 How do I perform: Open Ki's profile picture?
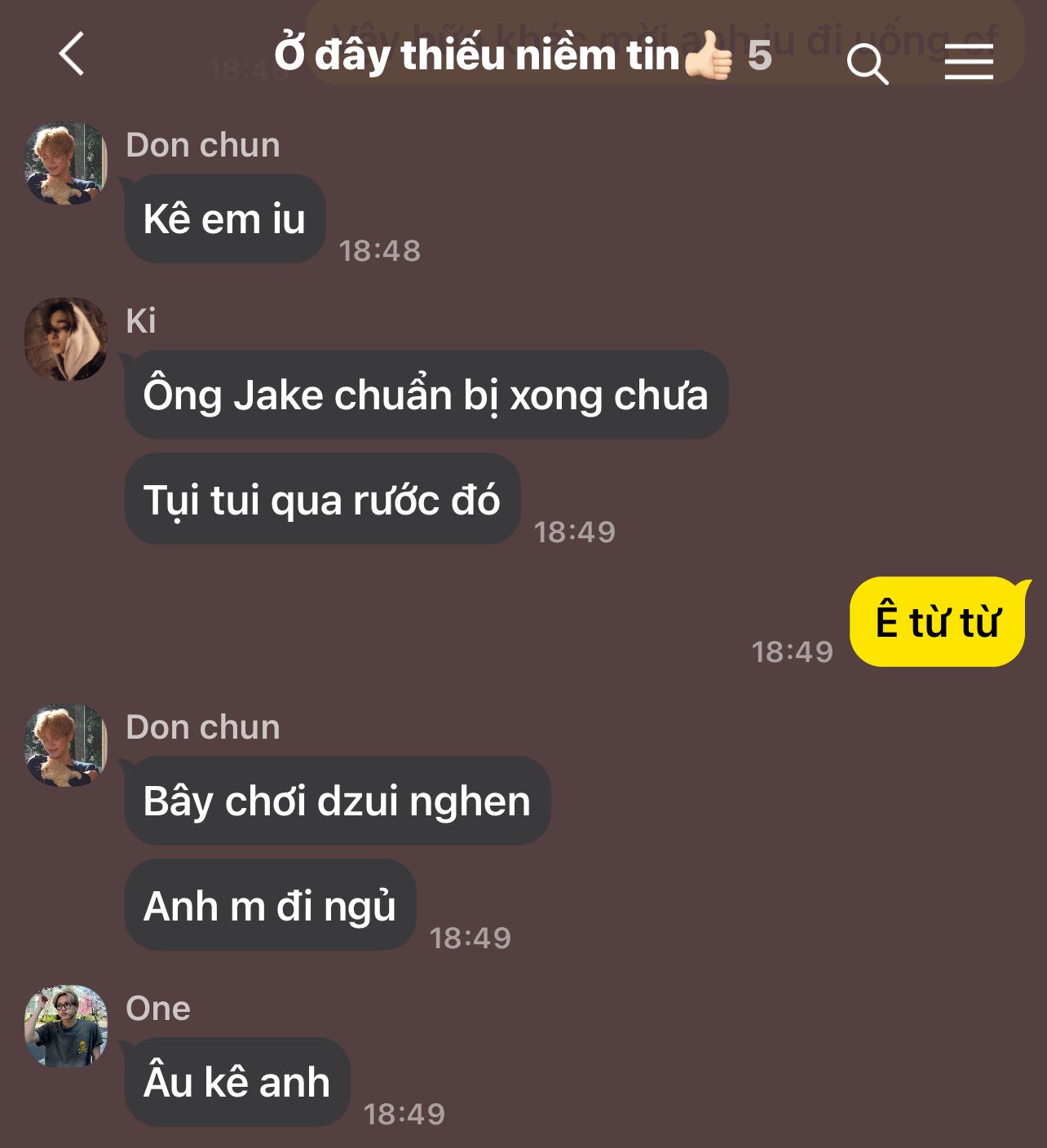(x=66, y=339)
